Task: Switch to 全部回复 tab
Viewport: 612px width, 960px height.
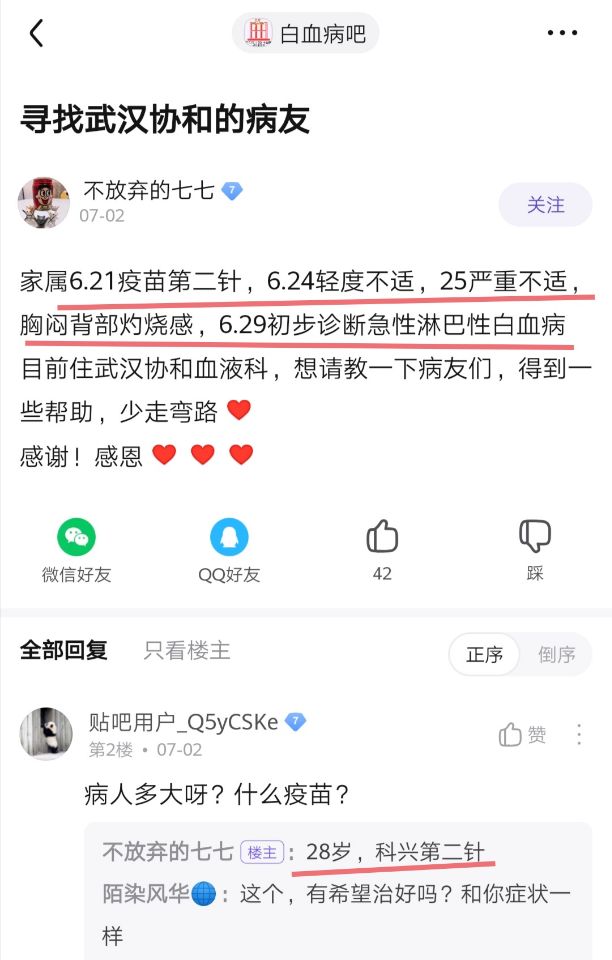Action: [x=63, y=651]
